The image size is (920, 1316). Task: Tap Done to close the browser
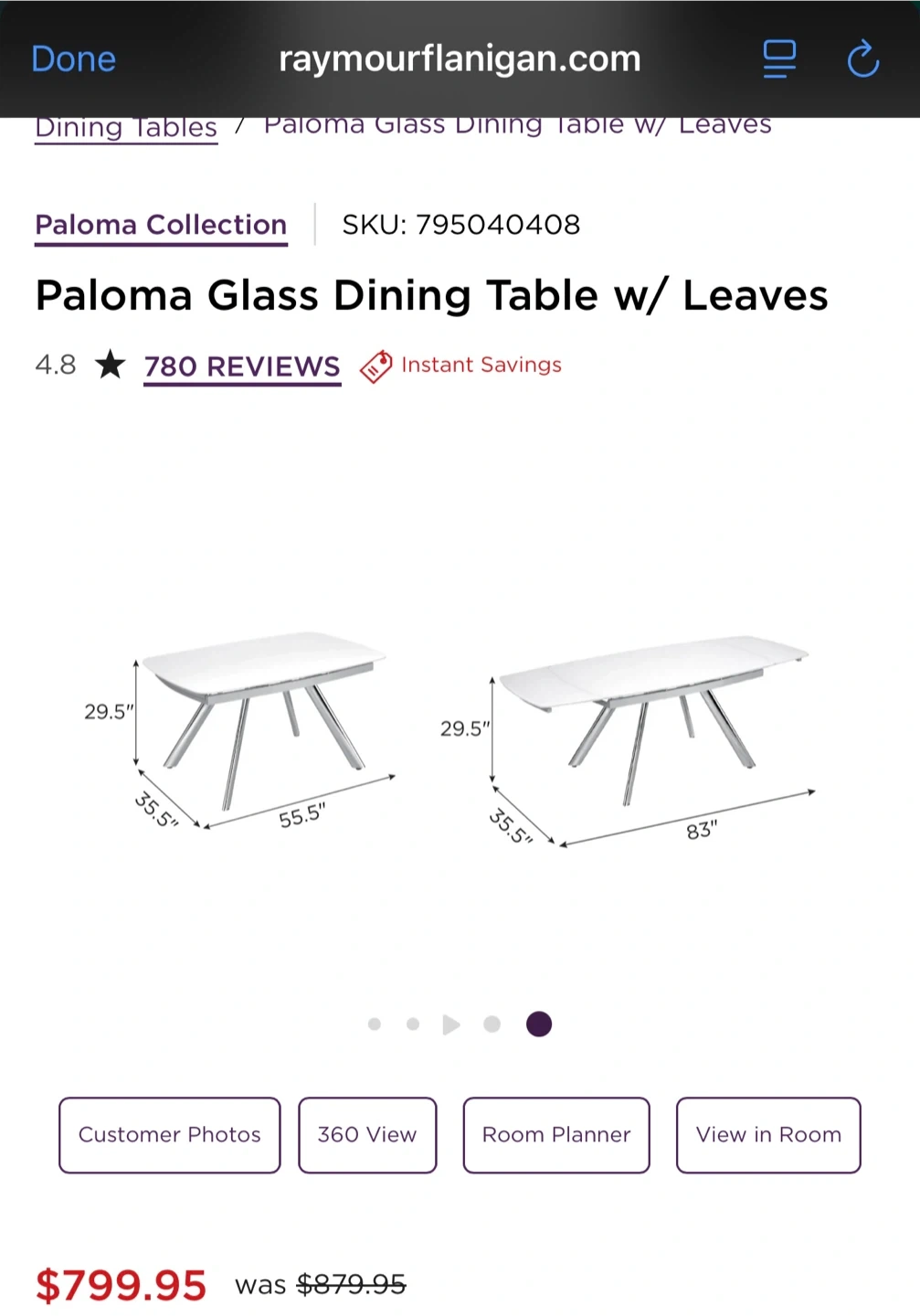point(73,59)
